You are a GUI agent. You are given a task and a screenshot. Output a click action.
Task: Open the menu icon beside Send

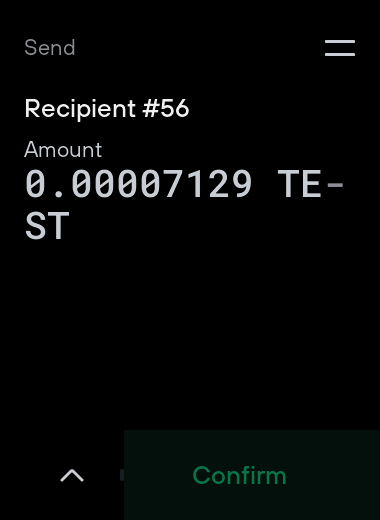coord(340,48)
